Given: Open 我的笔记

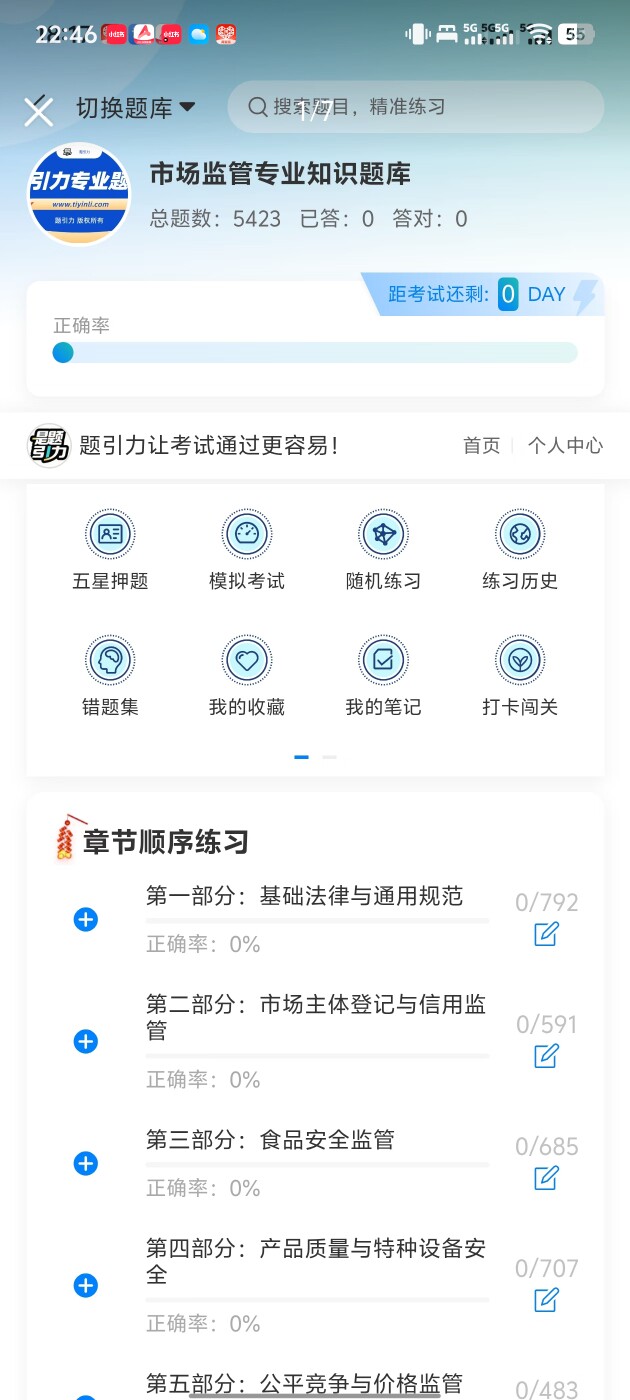Looking at the screenshot, I should point(383,676).
